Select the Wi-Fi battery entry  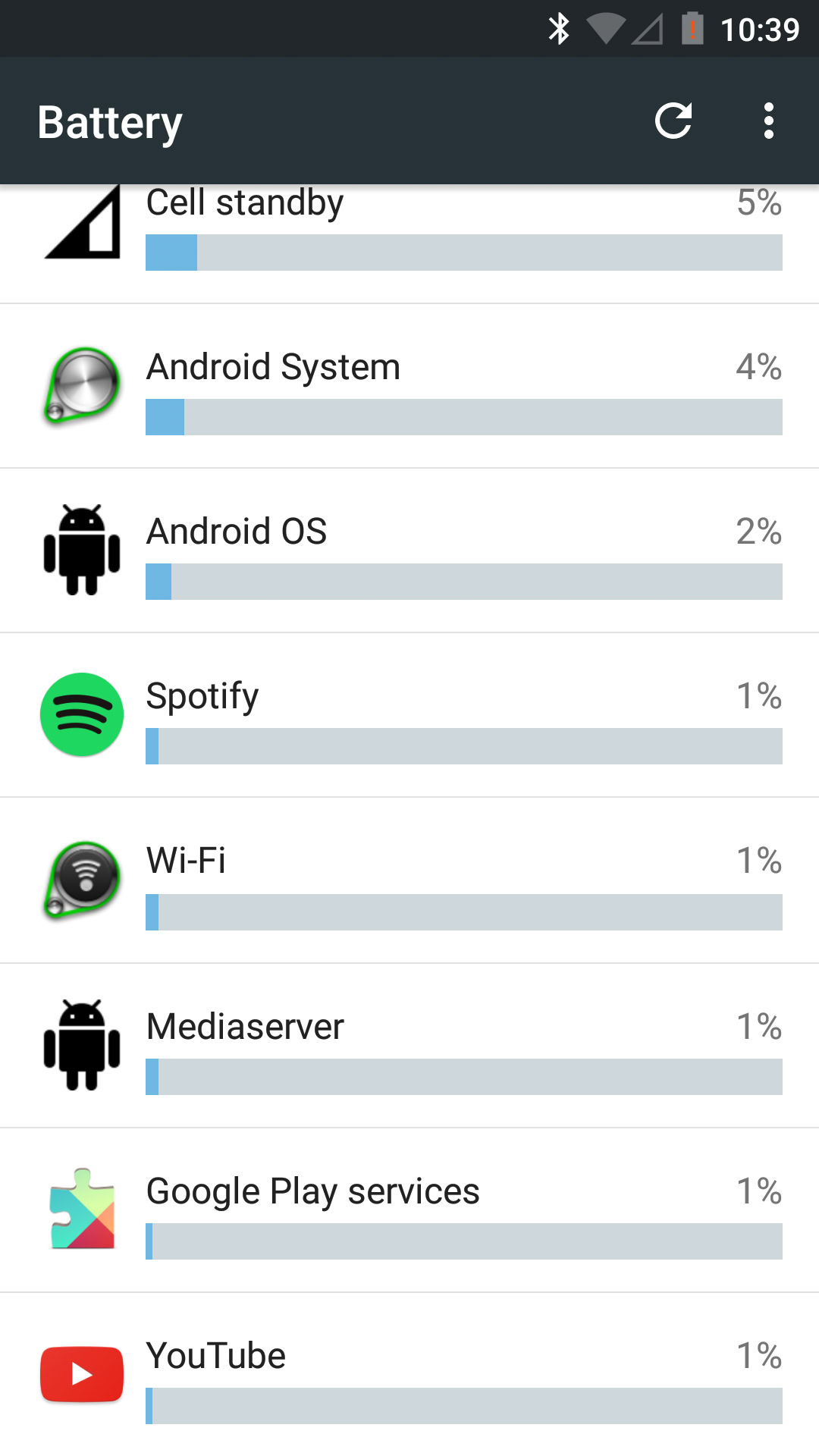pos(409,880)
